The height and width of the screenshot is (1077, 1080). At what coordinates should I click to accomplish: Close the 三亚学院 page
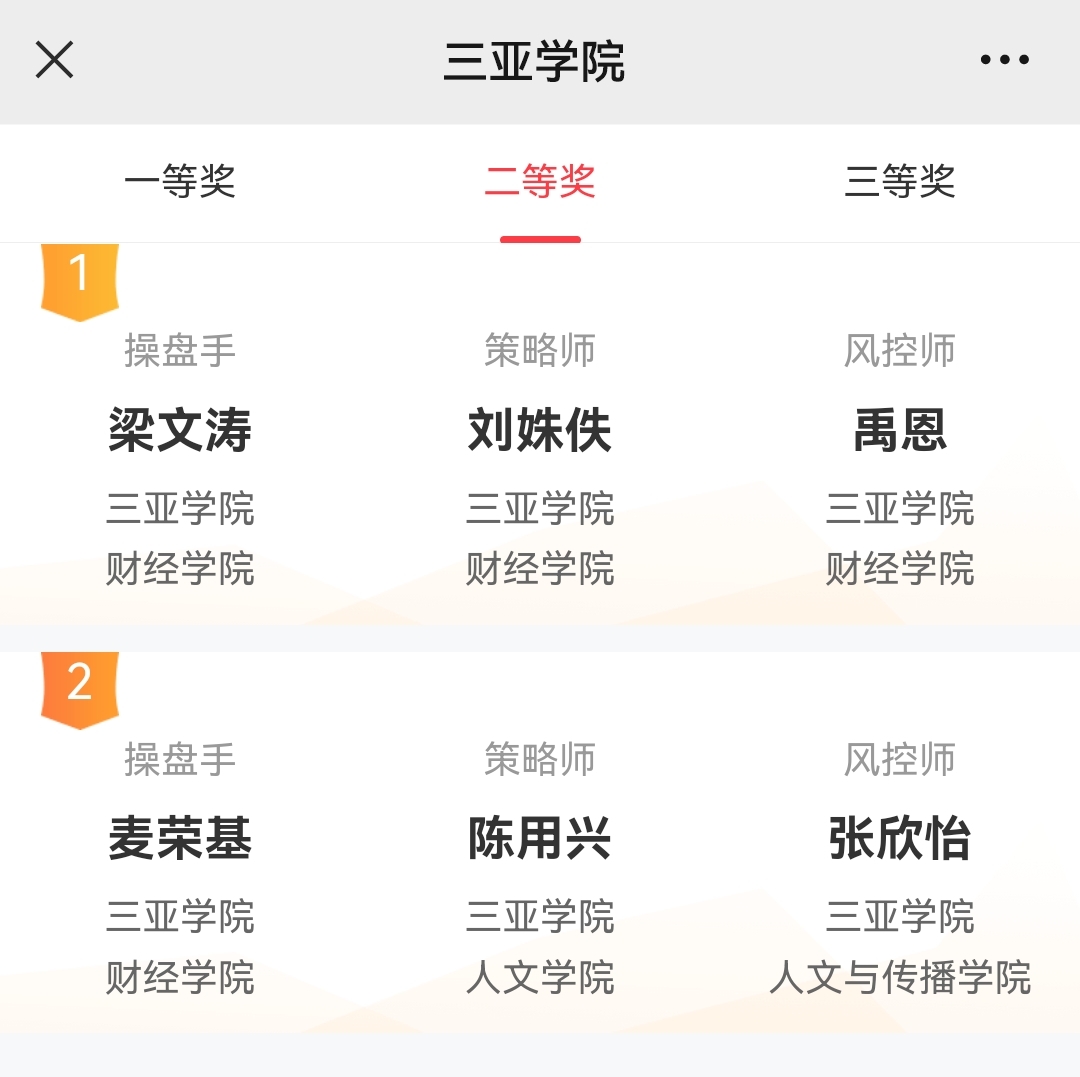click(x=54, y=60)
